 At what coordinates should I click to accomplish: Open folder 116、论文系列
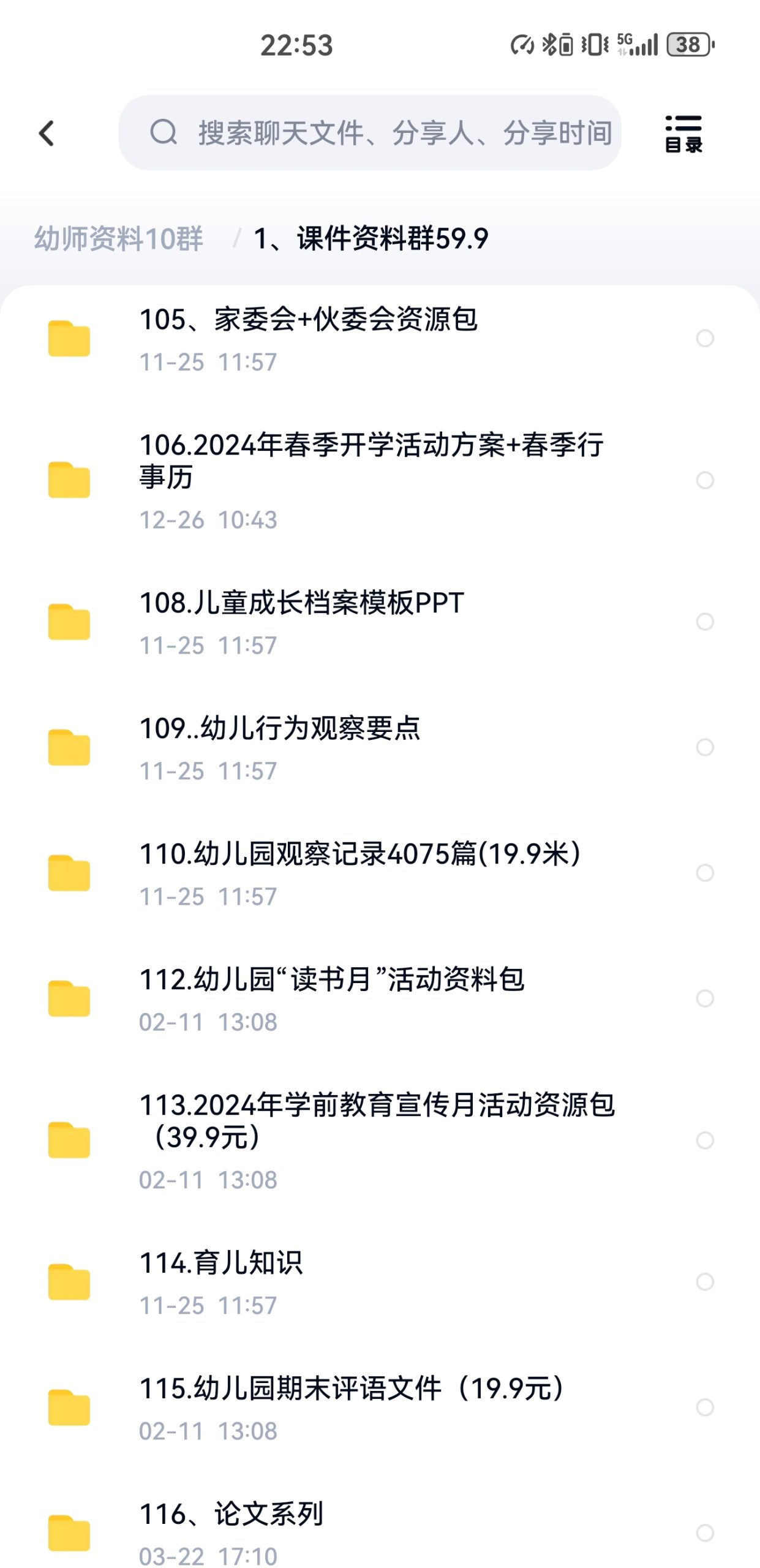tap(231, 1532)
